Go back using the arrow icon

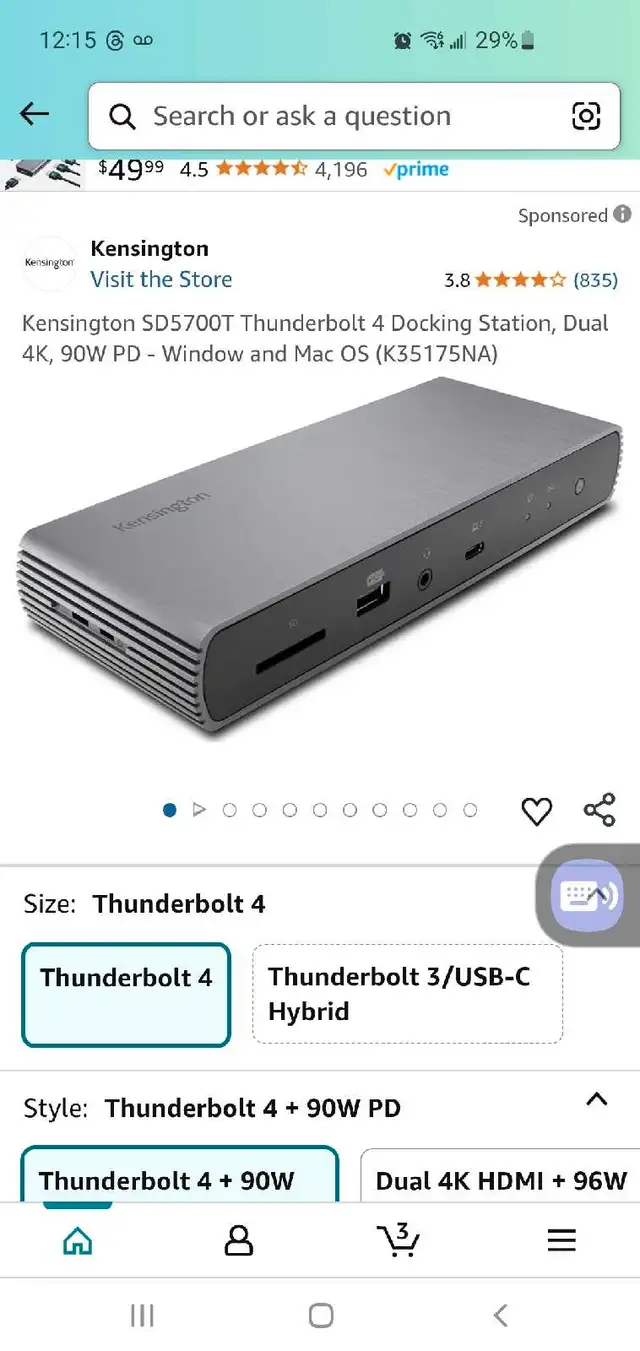point(34,115)
